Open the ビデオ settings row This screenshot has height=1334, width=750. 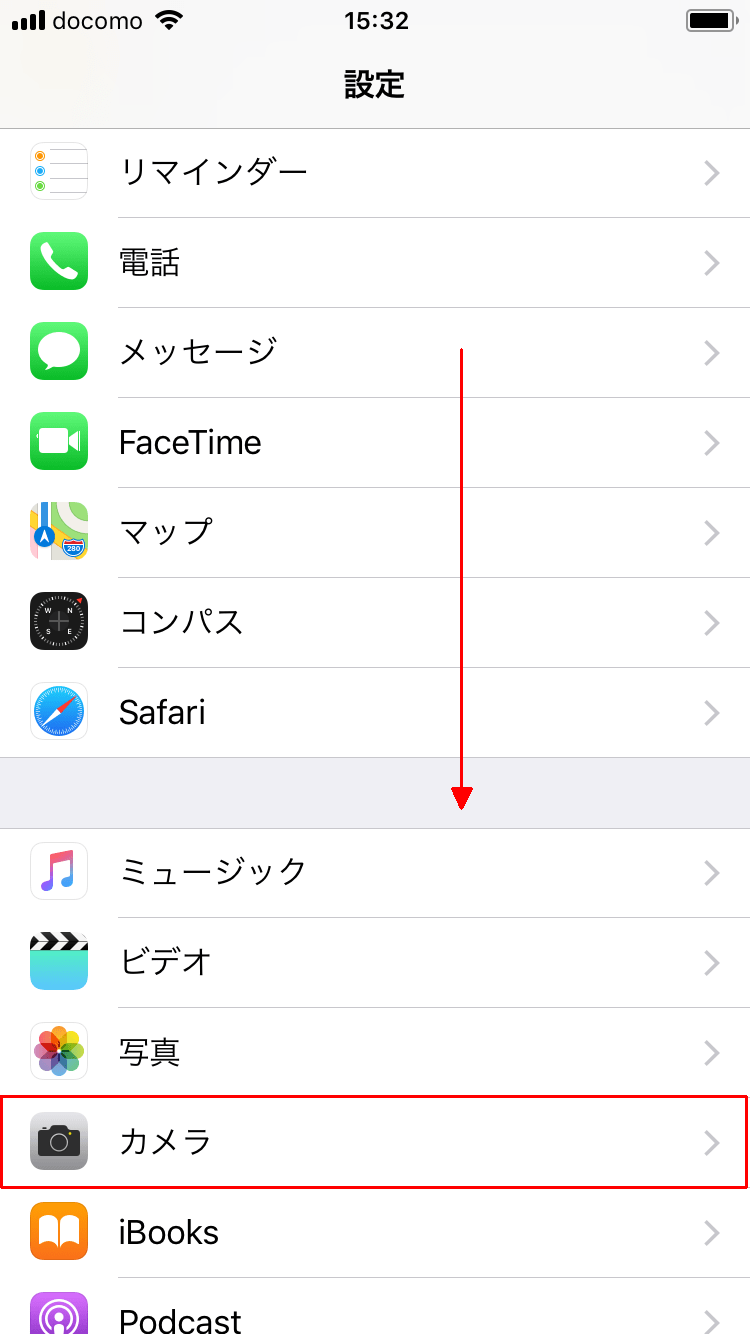(375, 963)
